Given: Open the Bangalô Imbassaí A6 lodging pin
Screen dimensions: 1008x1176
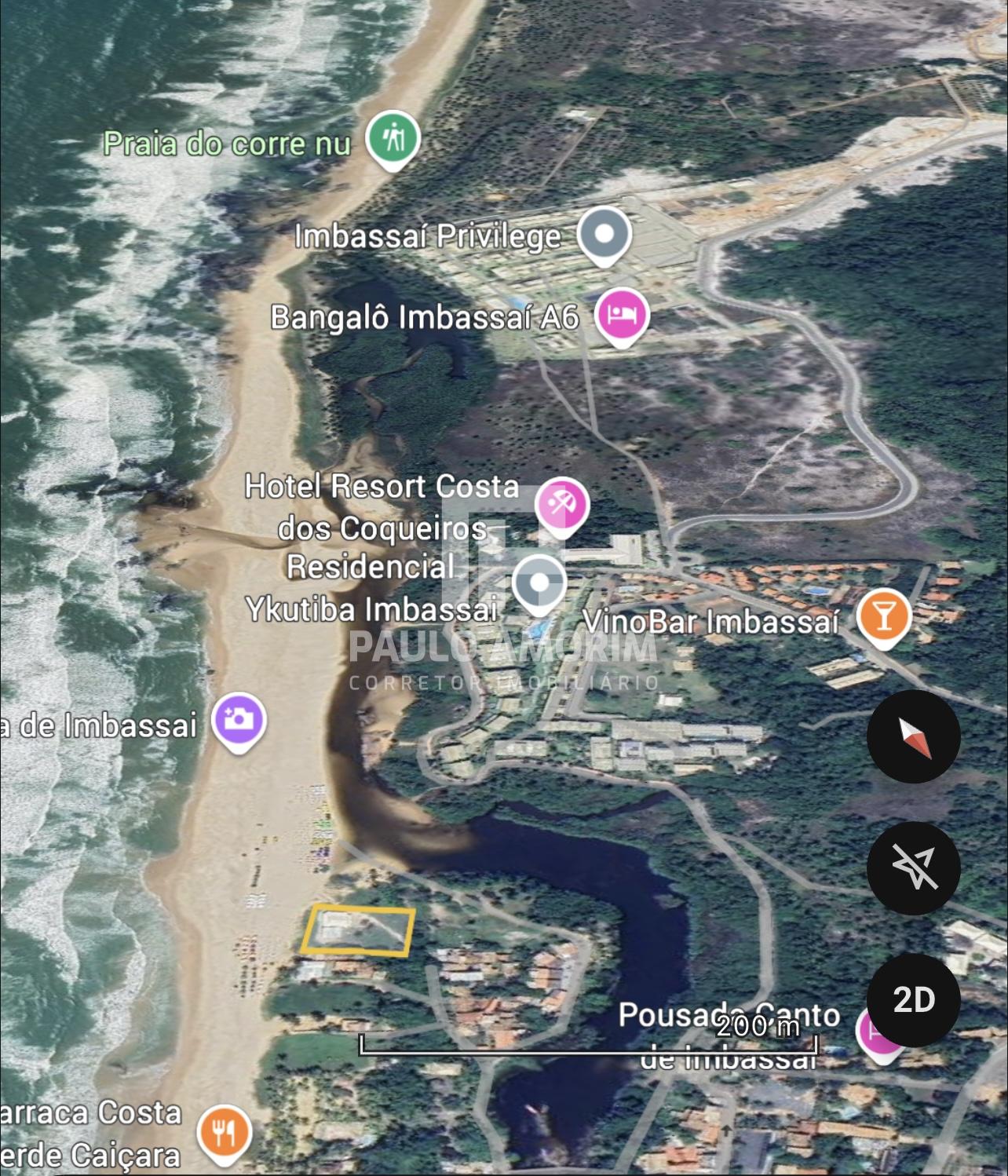Looking at the screenshot, I should pos(621,314).
